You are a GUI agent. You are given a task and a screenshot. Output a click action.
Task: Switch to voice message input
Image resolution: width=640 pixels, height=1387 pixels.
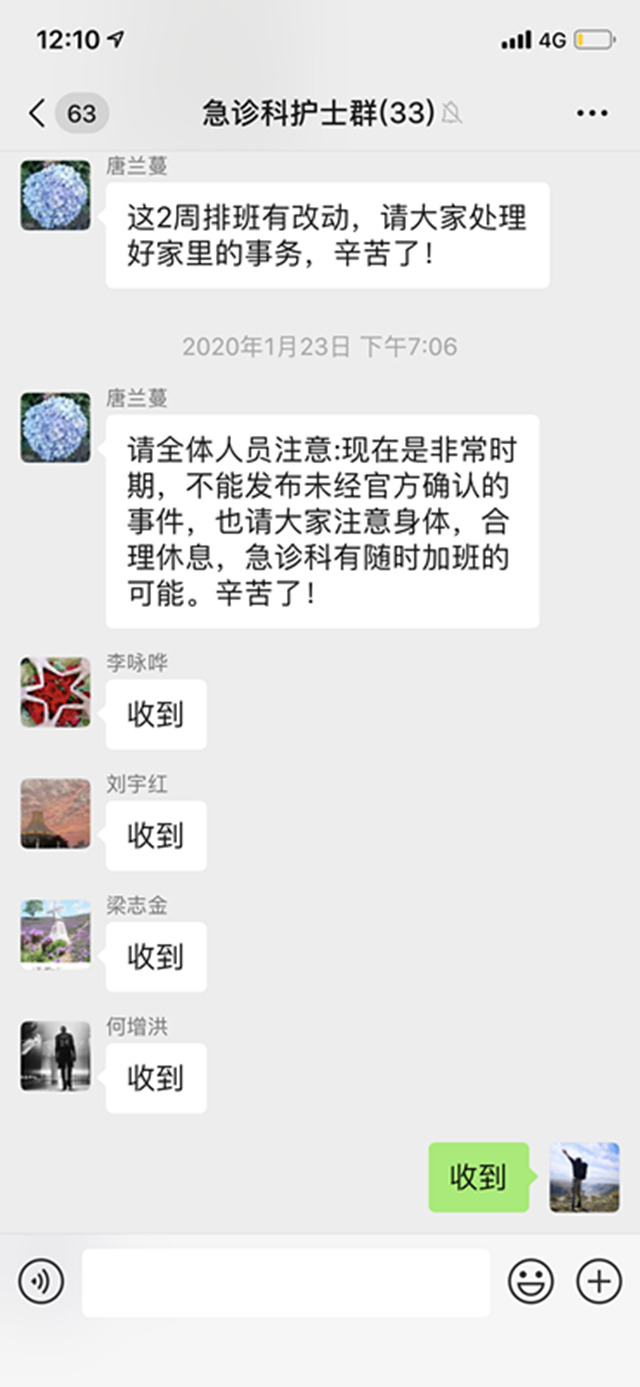coord(41,1281)
